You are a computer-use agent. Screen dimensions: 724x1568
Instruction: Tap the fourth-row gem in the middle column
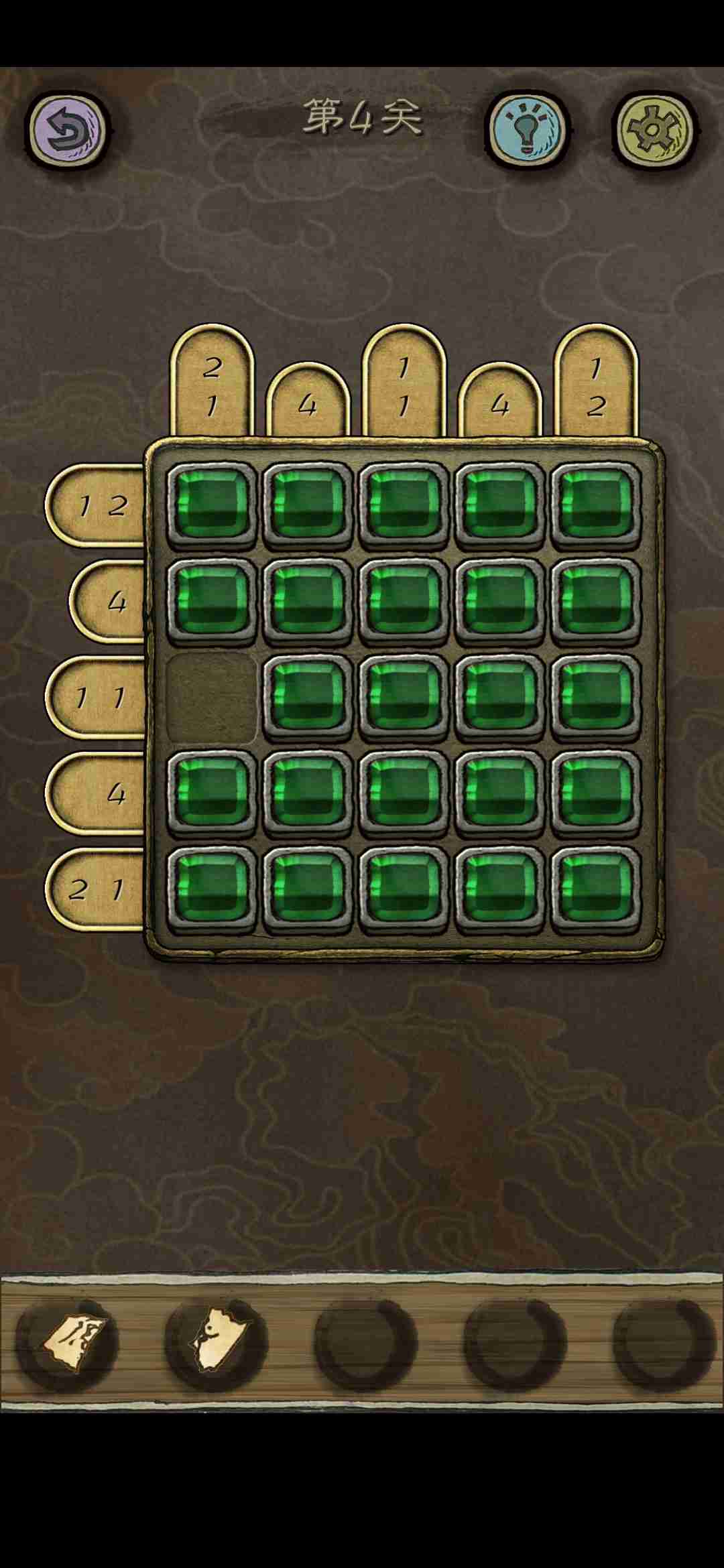(x=404, y=793)
